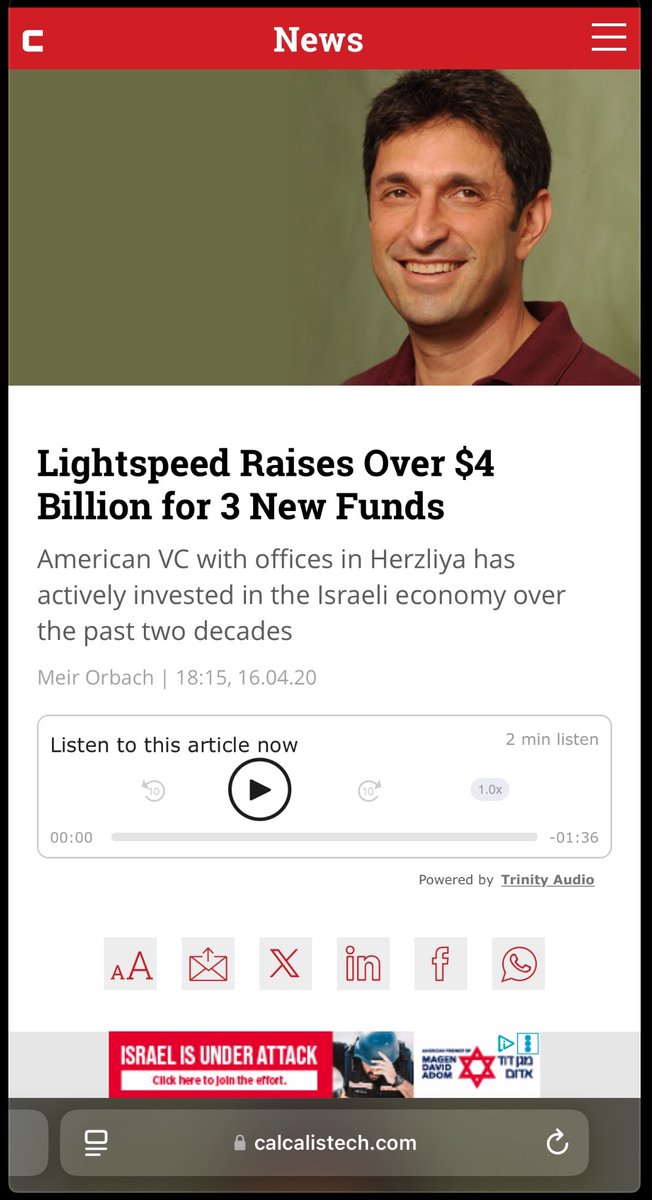
Task: Share article via WhatsApp
Action: (518, 964)
